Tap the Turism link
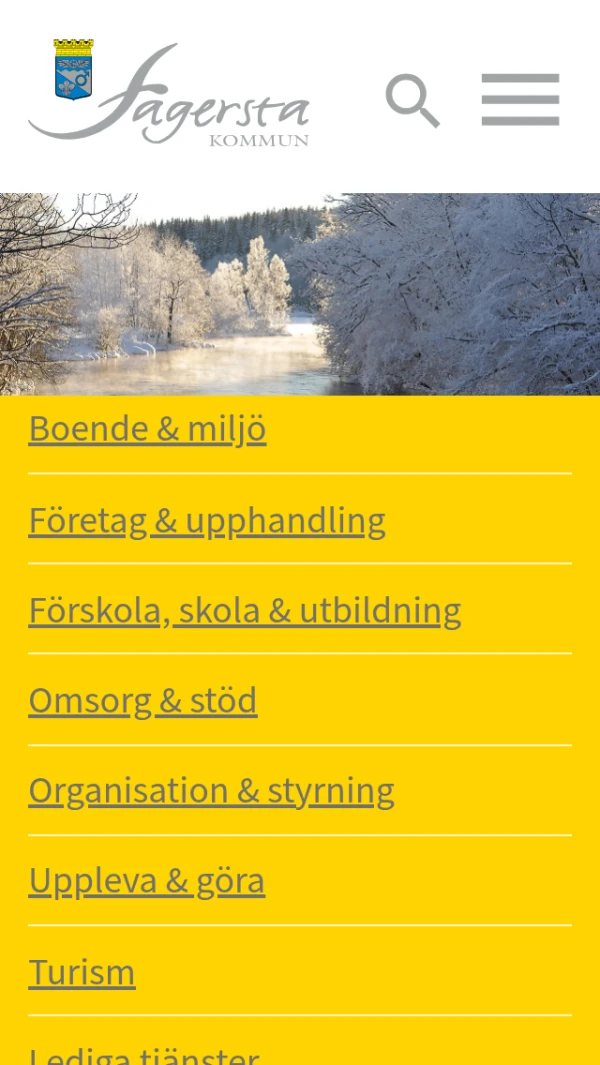This screenshot has height=1065, width=600. (82, 972)
